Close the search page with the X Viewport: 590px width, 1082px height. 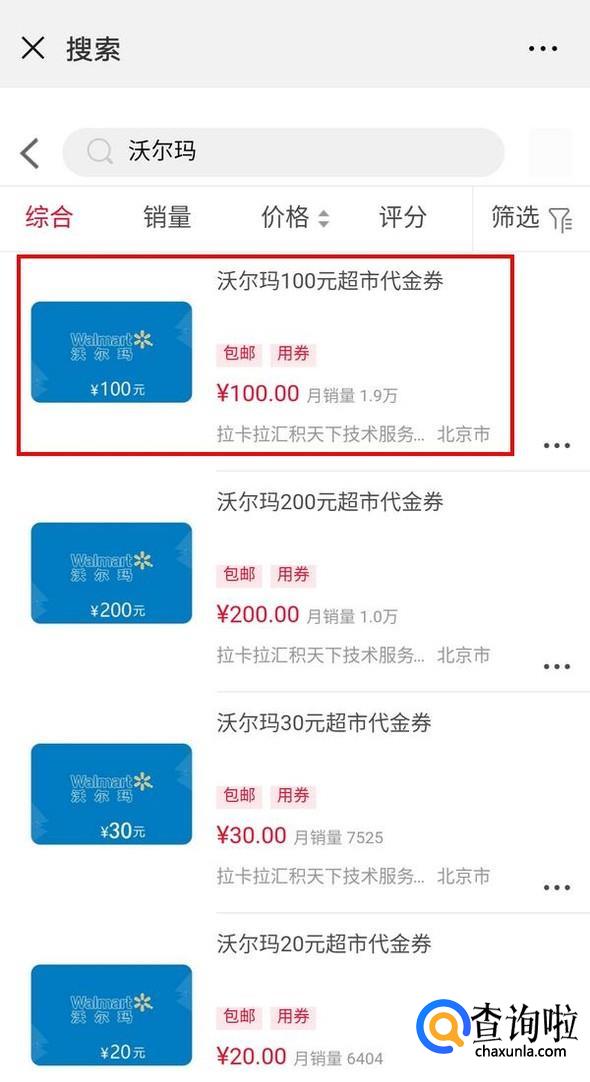[32, 48]
